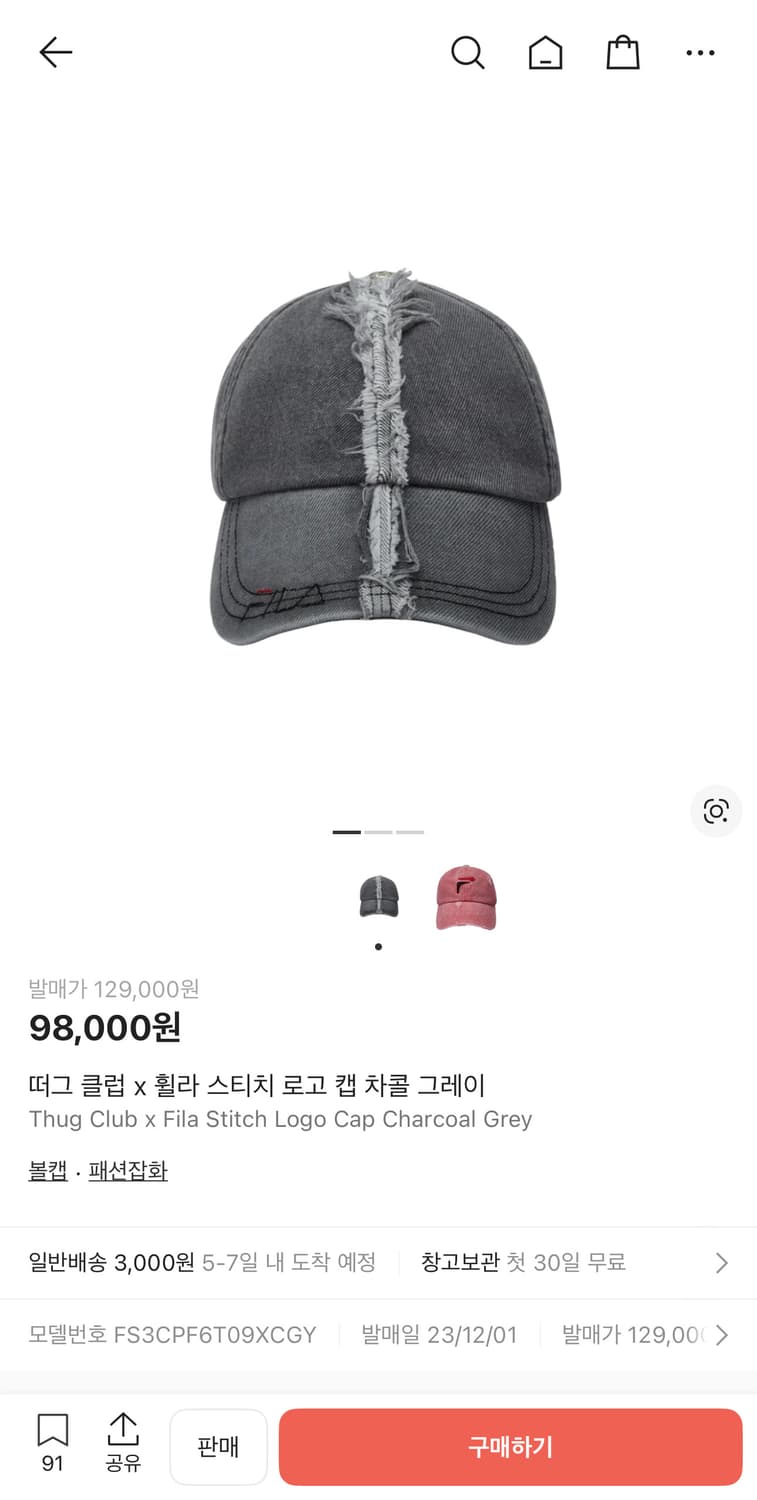757x1500 pixels.
Task: Tap the carousel dot under thumbnails
Action: tap(378, 945)
